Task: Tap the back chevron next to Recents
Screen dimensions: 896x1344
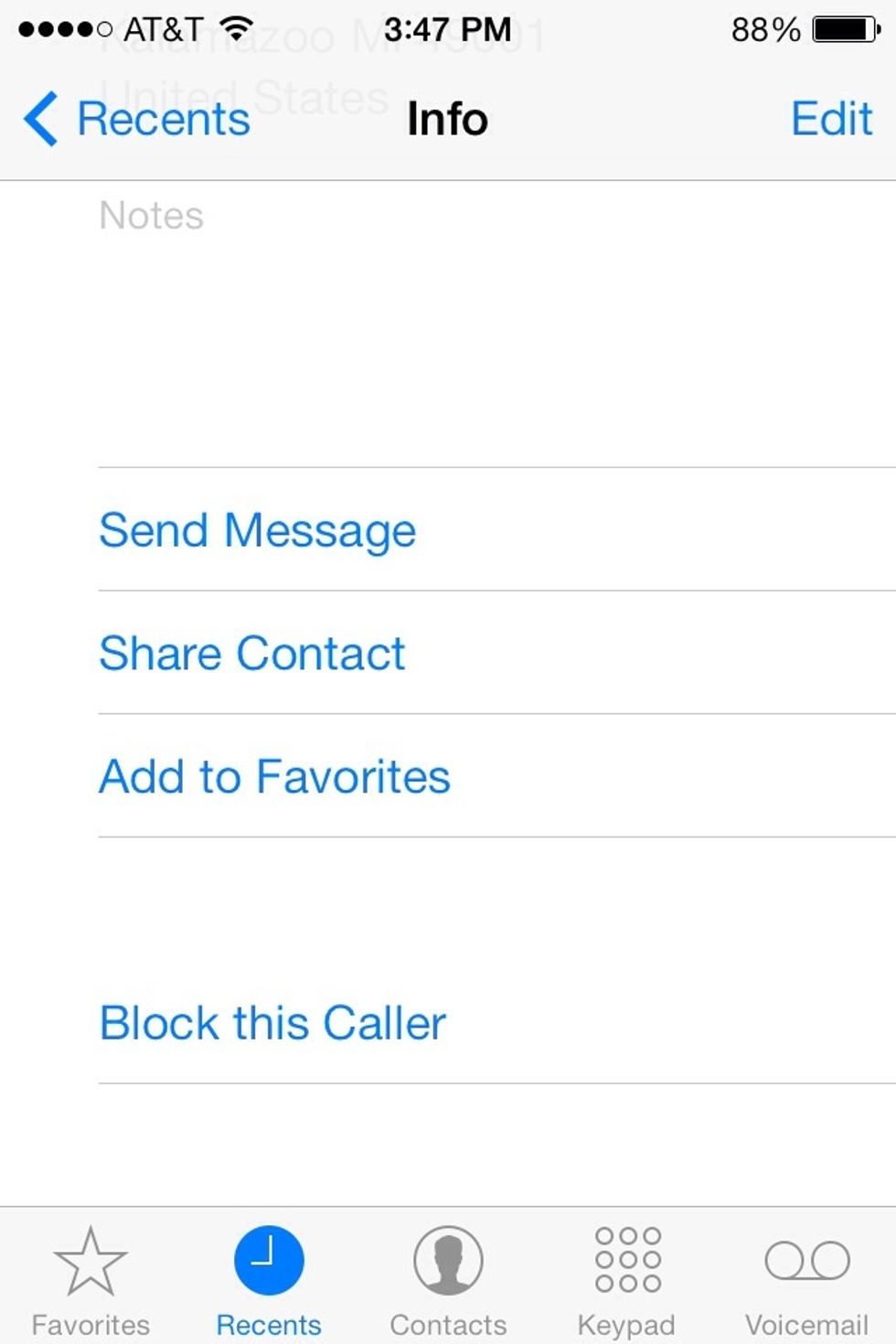Action: (x=39, y=117)
